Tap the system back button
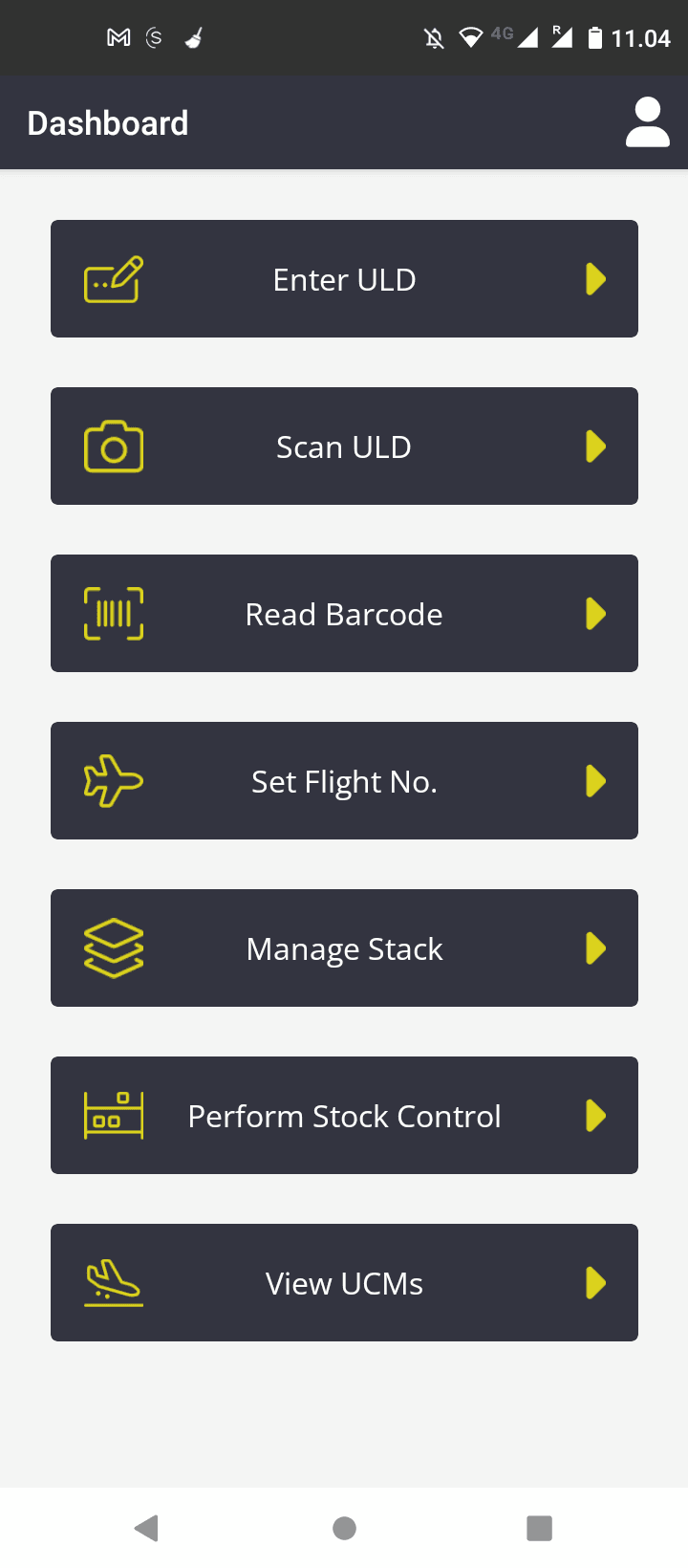 tap(146, 1528)
